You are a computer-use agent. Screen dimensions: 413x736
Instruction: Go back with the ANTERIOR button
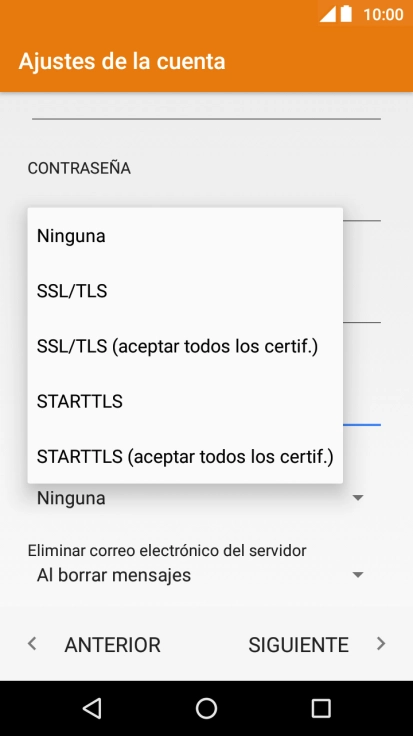click(x=94, y=644)
